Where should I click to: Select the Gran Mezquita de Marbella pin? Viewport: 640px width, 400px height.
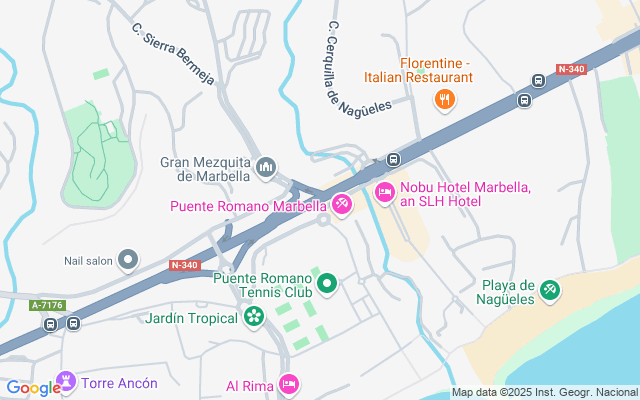click(266, 167)
